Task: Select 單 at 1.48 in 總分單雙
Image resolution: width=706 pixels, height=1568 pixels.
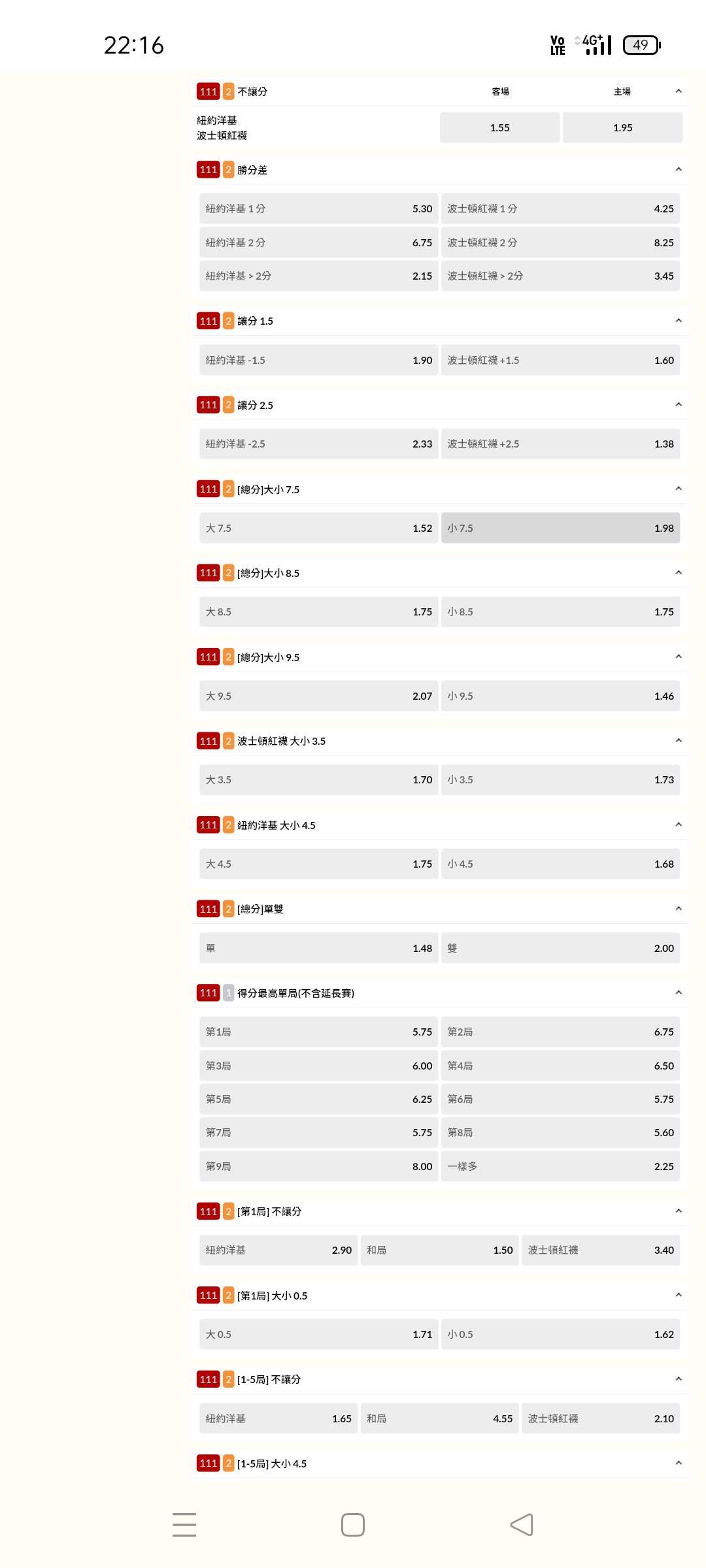Action: 318,948
